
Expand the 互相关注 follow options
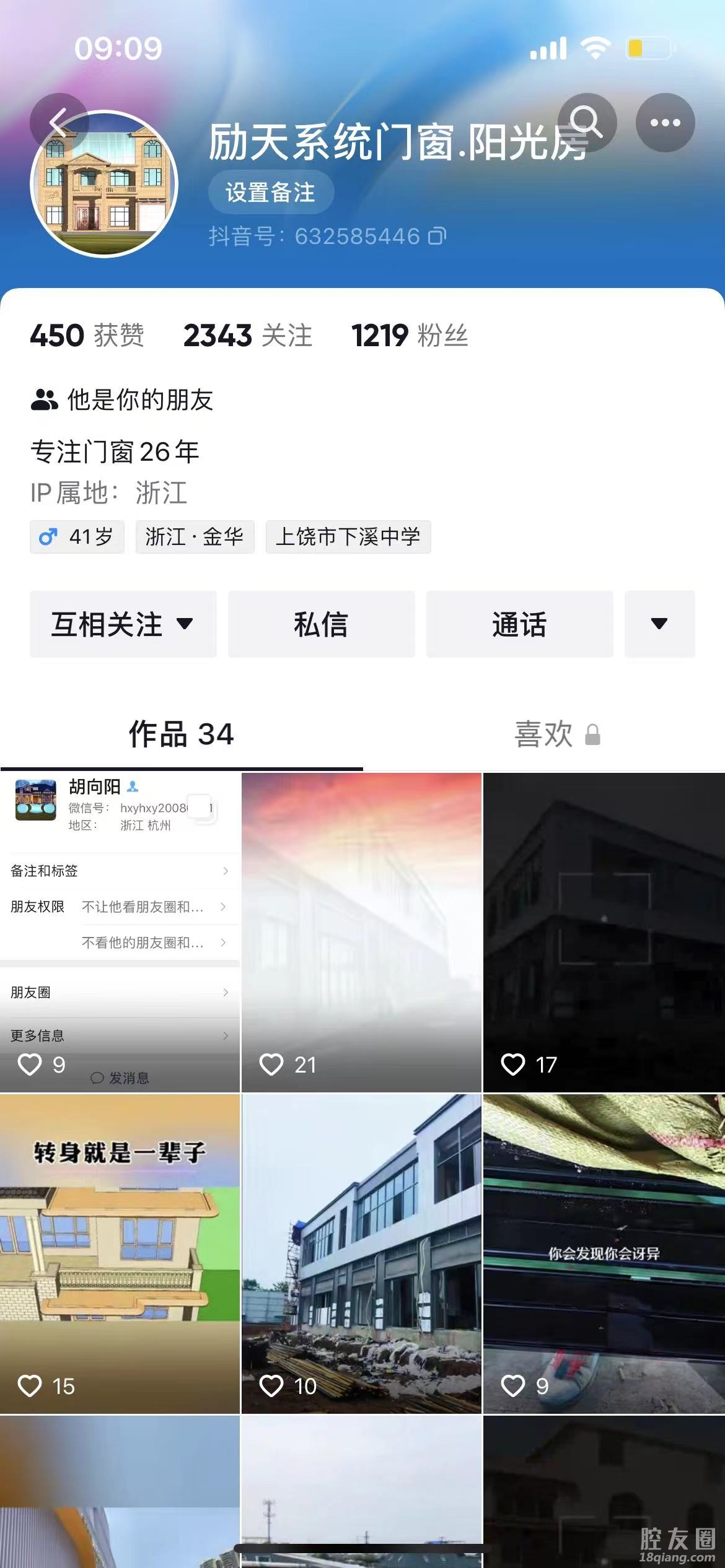click(123, 624)
